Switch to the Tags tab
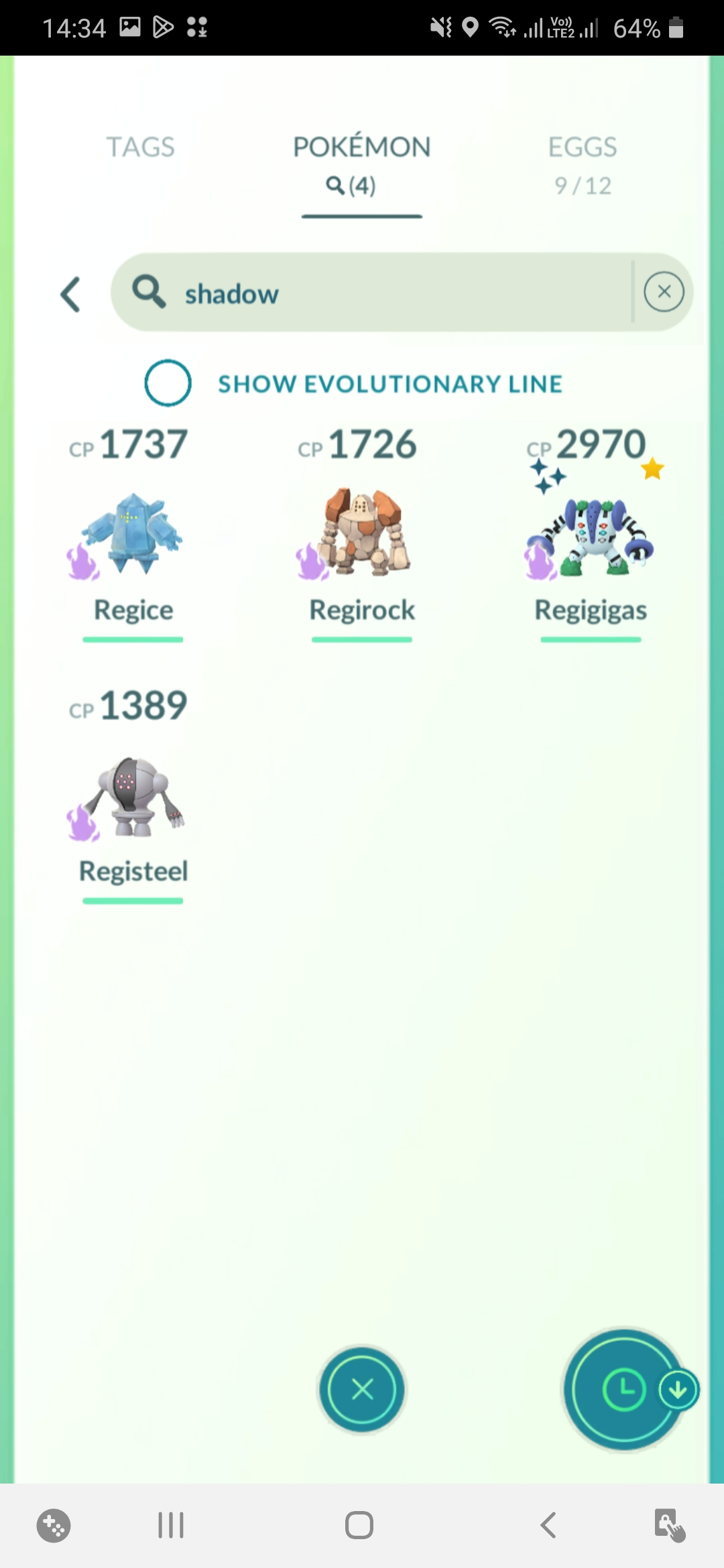Screen dimensions: 724x1568 [x=140, y=147]
